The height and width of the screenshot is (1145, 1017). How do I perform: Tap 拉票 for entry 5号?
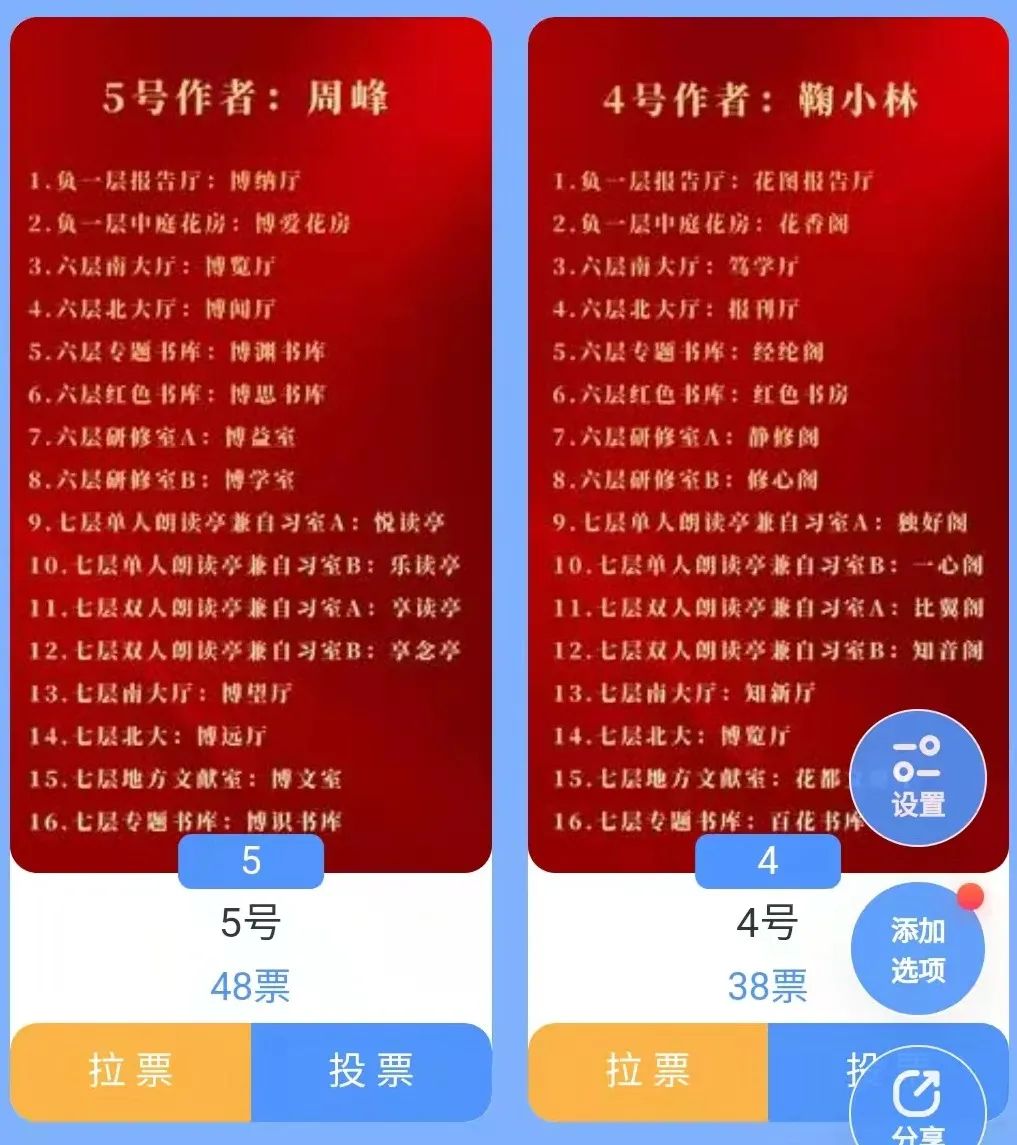[x=130, y=1071]
